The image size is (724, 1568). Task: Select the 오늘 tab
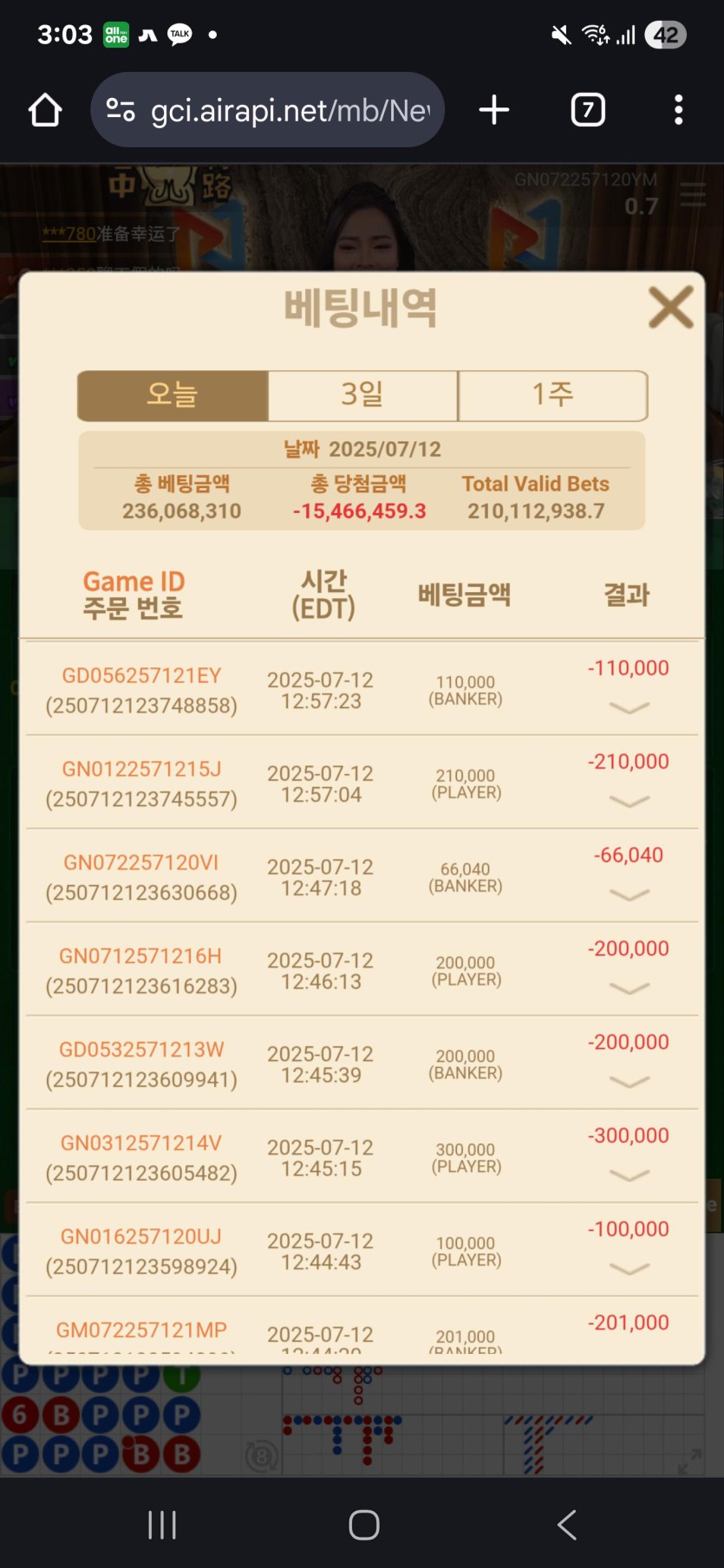coord(173,395)
